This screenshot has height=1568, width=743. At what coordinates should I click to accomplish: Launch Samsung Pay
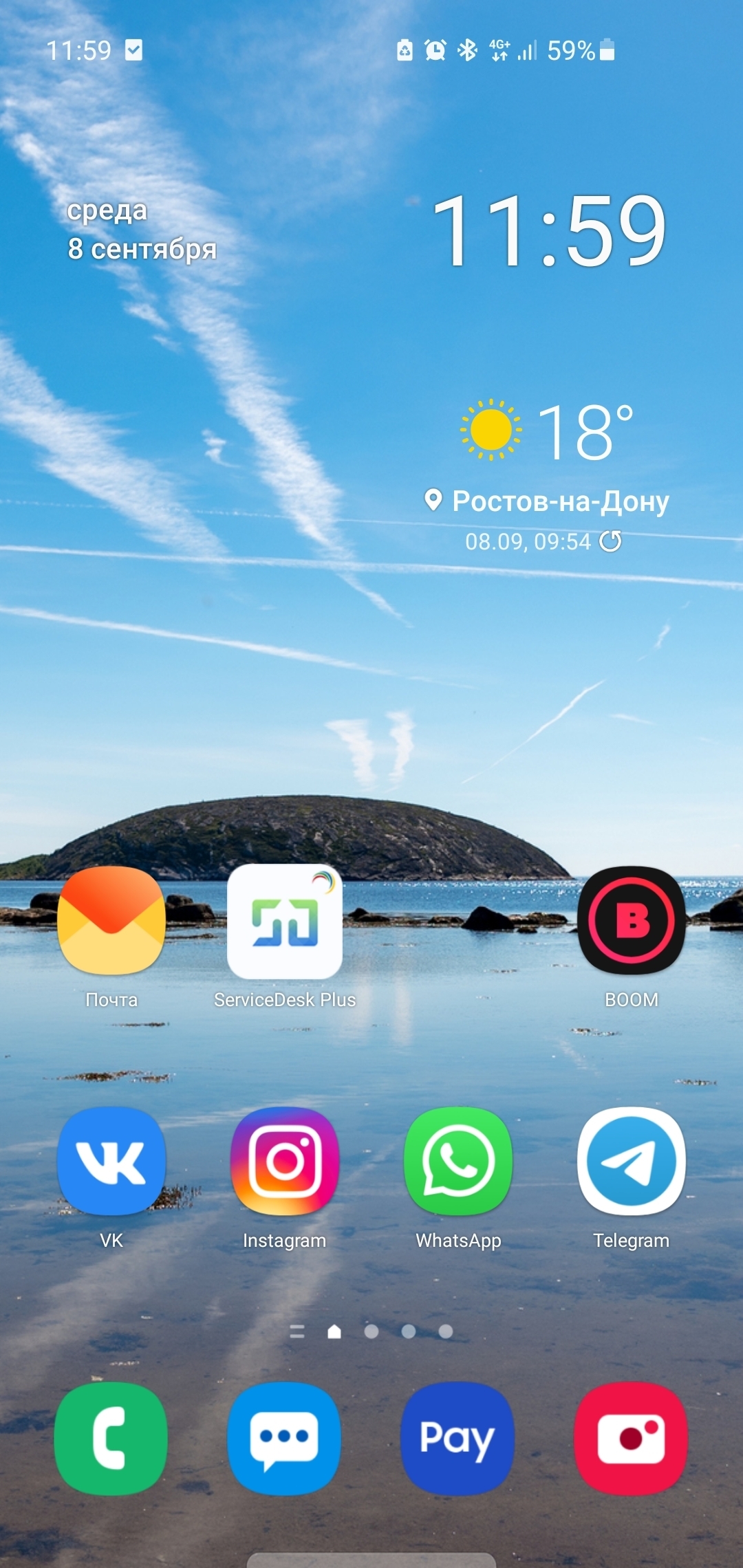(457, 1439)
